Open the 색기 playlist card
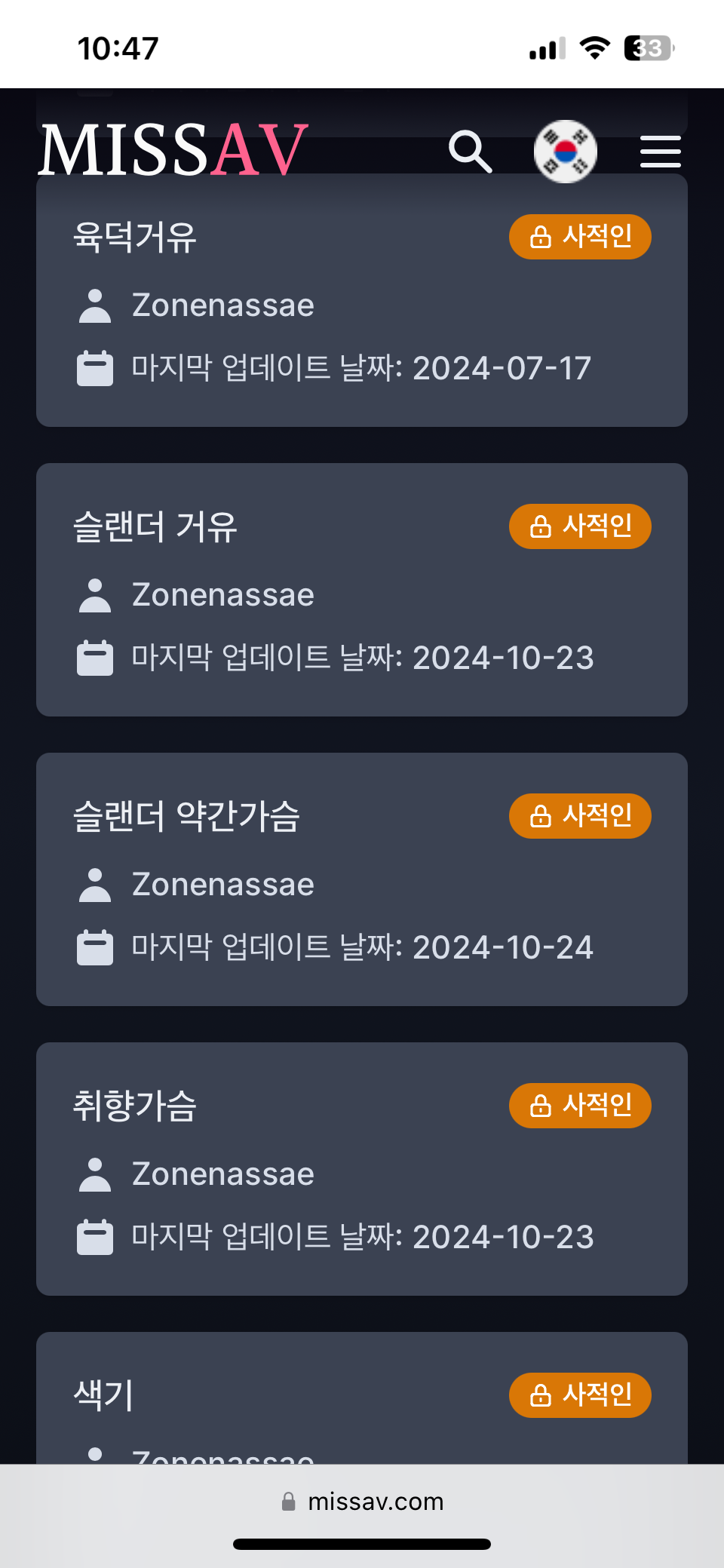The height and width of the screenshot is (1568, 724). click(362, 1398)
